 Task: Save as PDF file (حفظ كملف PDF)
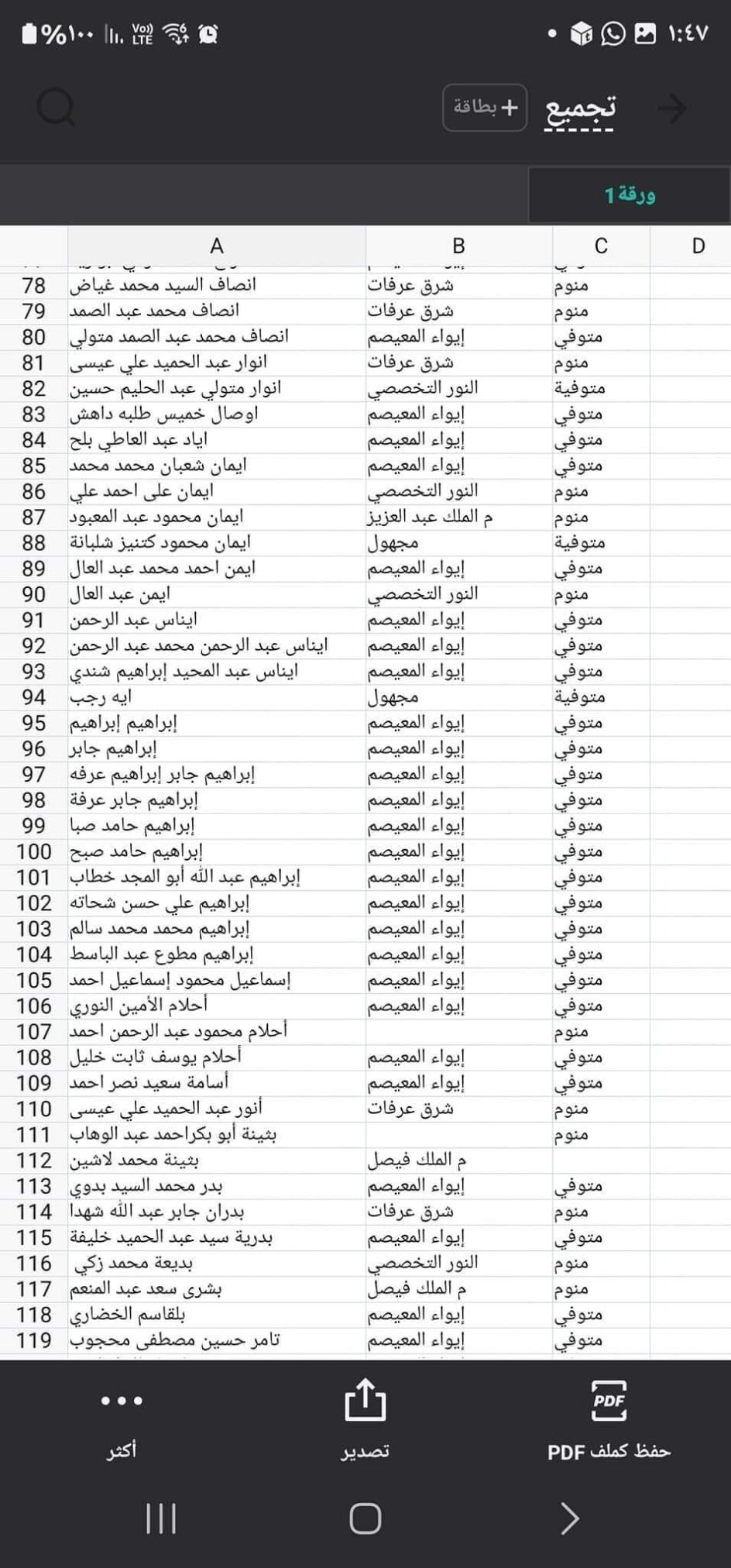[x=609, y=1422]
